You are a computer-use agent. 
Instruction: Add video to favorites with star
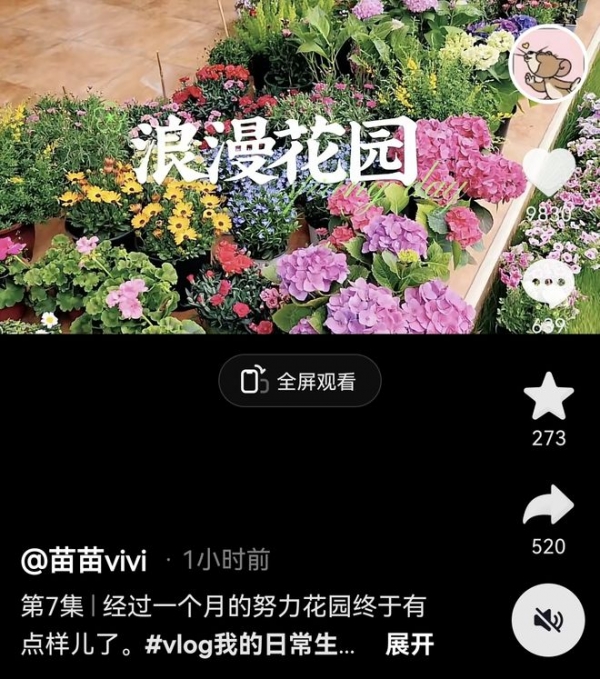coord(548,398)
